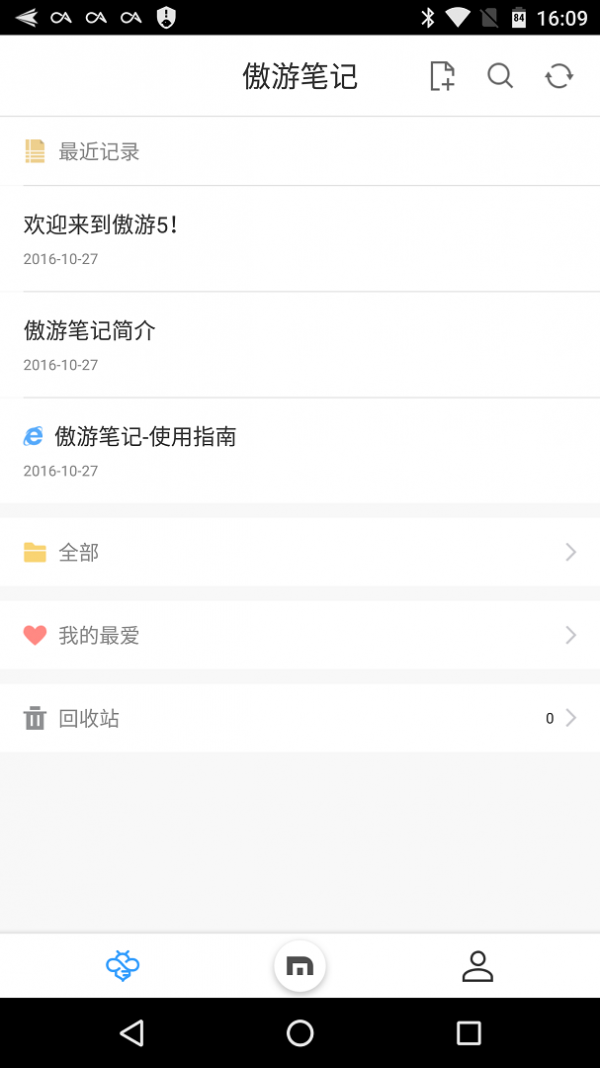The height and width of the screenshot is (1068, 600).
Task: Switch to the profile tab
Action: coord(477,966)
